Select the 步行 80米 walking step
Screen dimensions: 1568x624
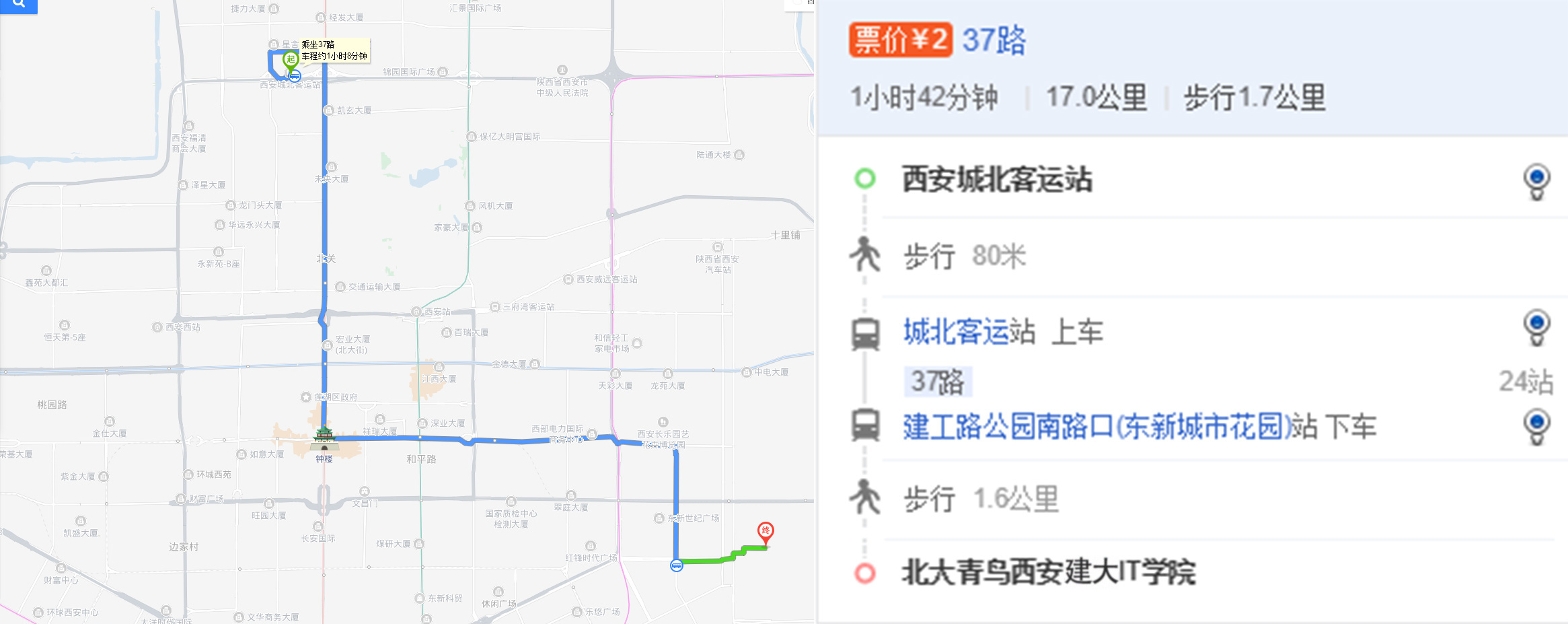[x=964, y=256]
